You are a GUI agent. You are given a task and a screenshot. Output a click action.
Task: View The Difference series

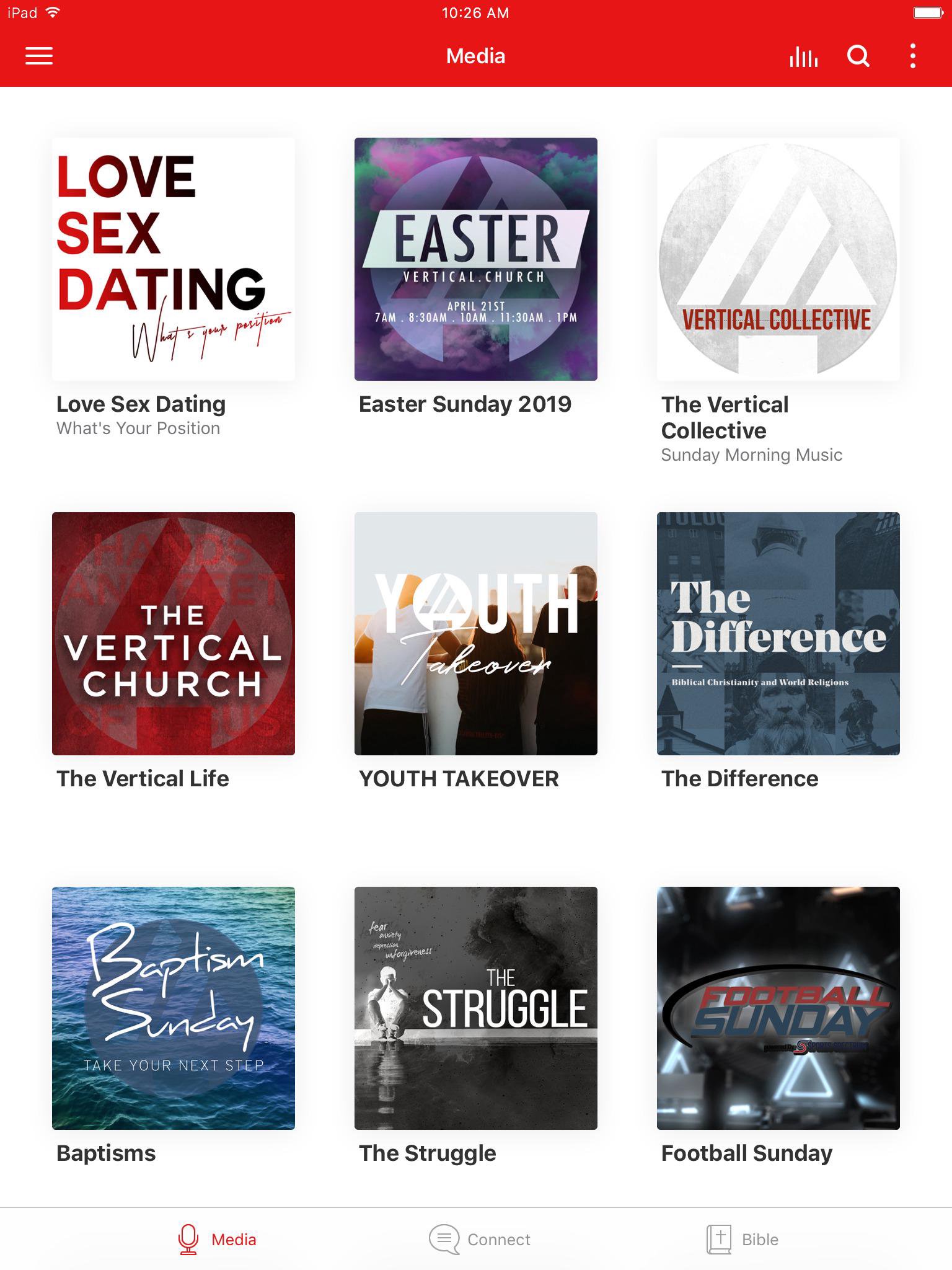tap(778, 634)
